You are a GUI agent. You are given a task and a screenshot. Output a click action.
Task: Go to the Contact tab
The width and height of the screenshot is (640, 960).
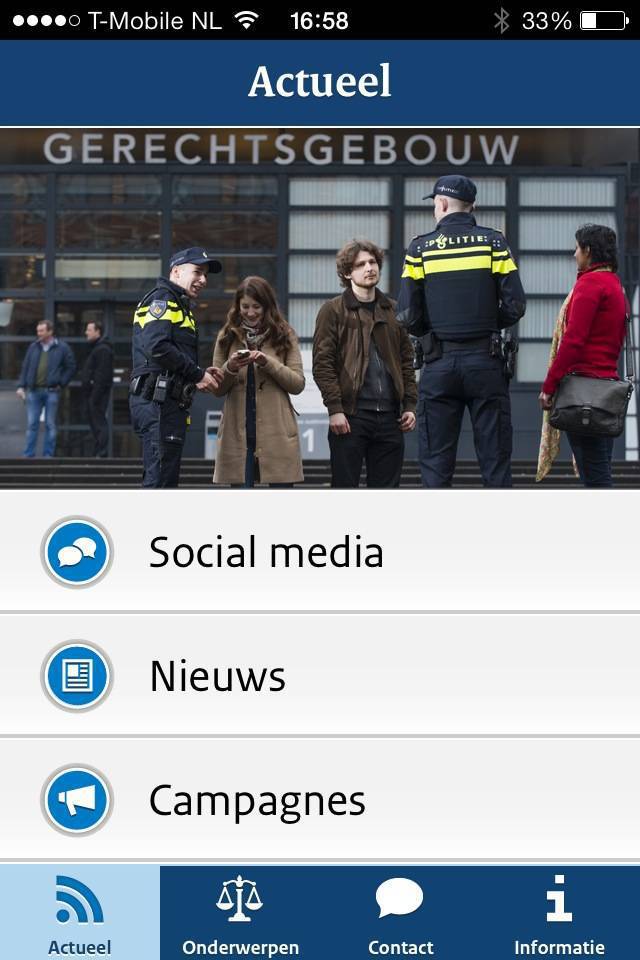point(400,913)
